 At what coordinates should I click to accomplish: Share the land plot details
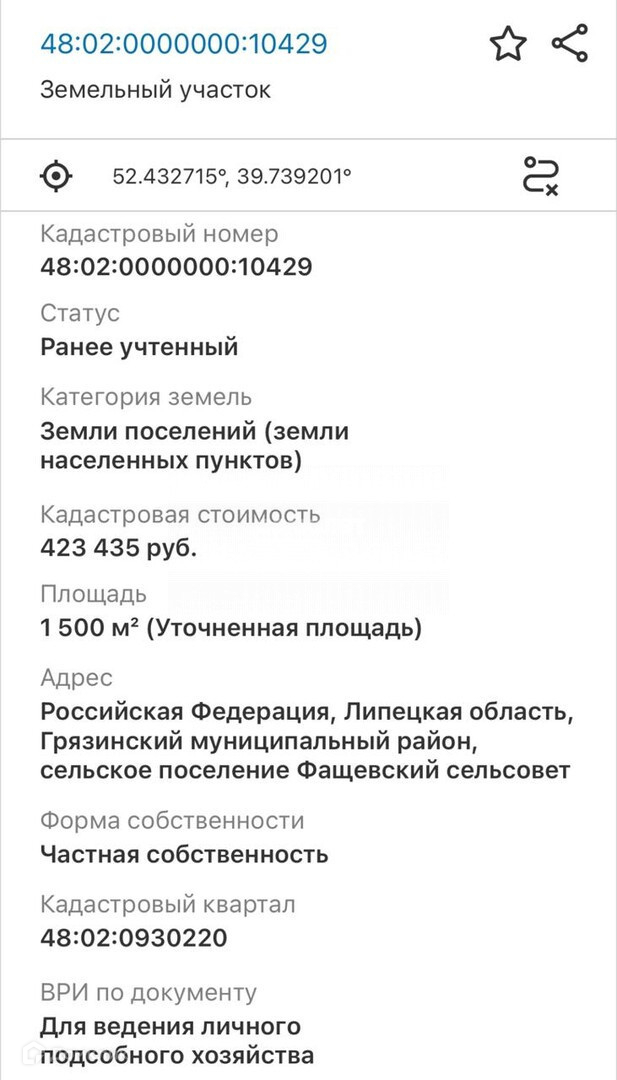pos(570,44)
